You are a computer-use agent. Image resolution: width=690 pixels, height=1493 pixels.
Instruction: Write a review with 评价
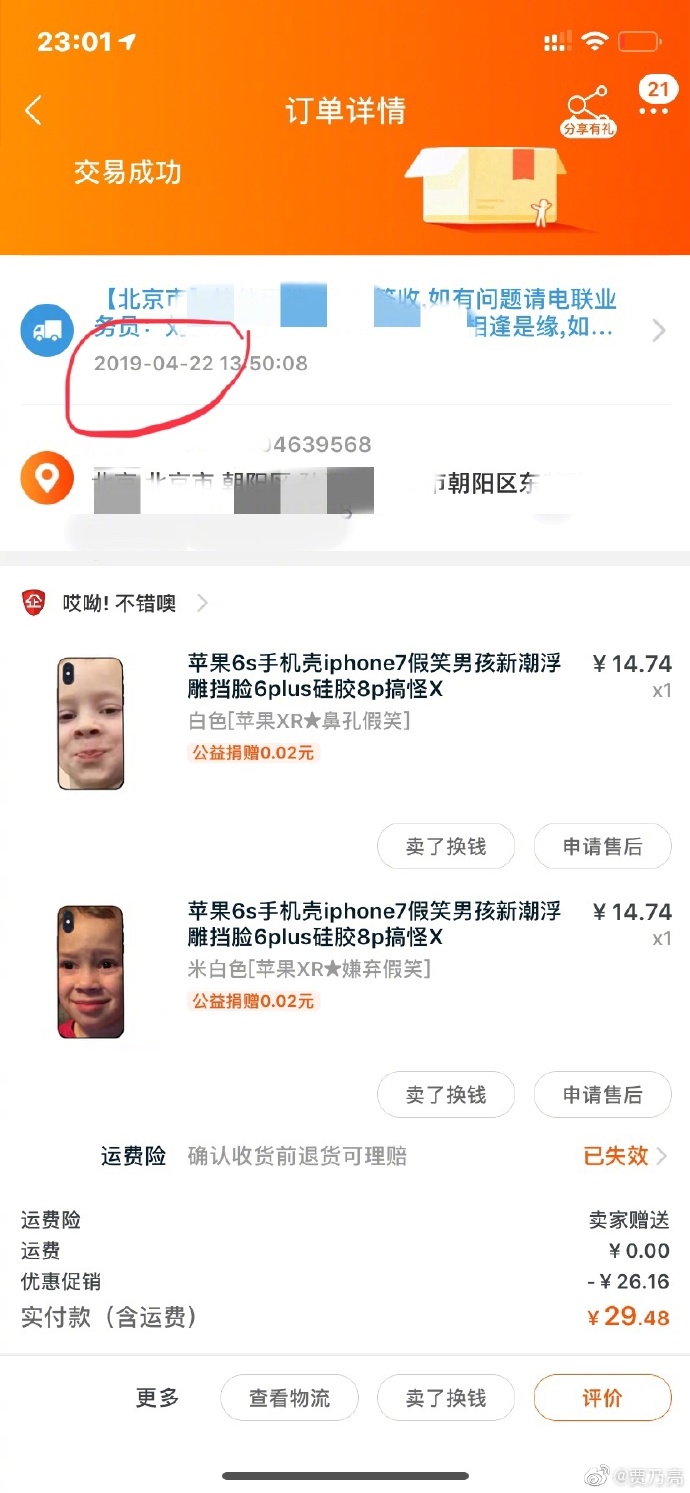(602, 1398)
